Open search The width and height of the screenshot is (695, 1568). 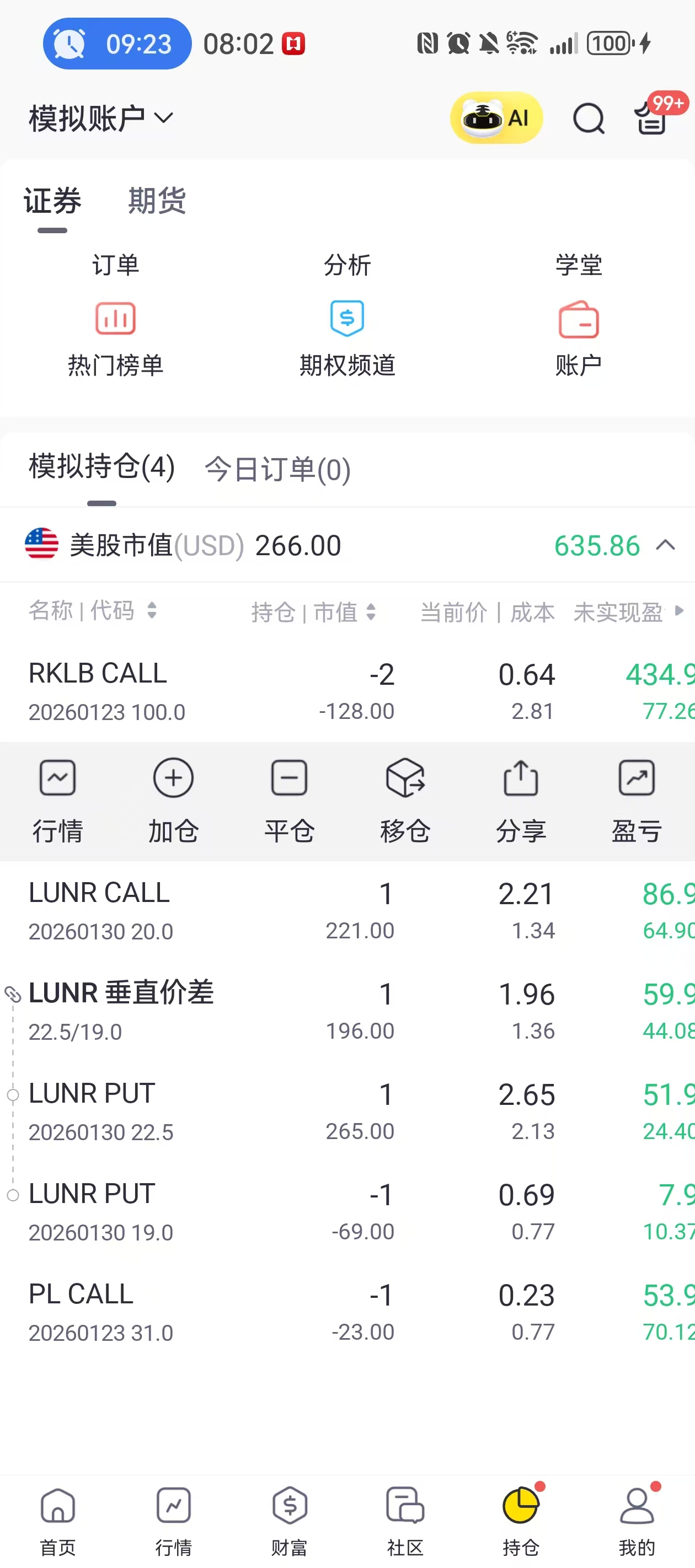(588, 117)
